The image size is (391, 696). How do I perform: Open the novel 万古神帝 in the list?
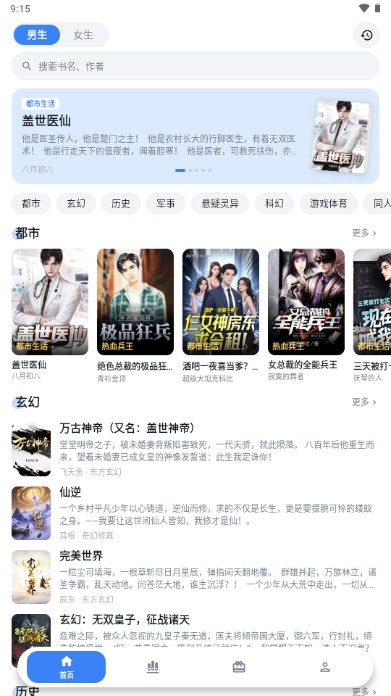[195, 449]
